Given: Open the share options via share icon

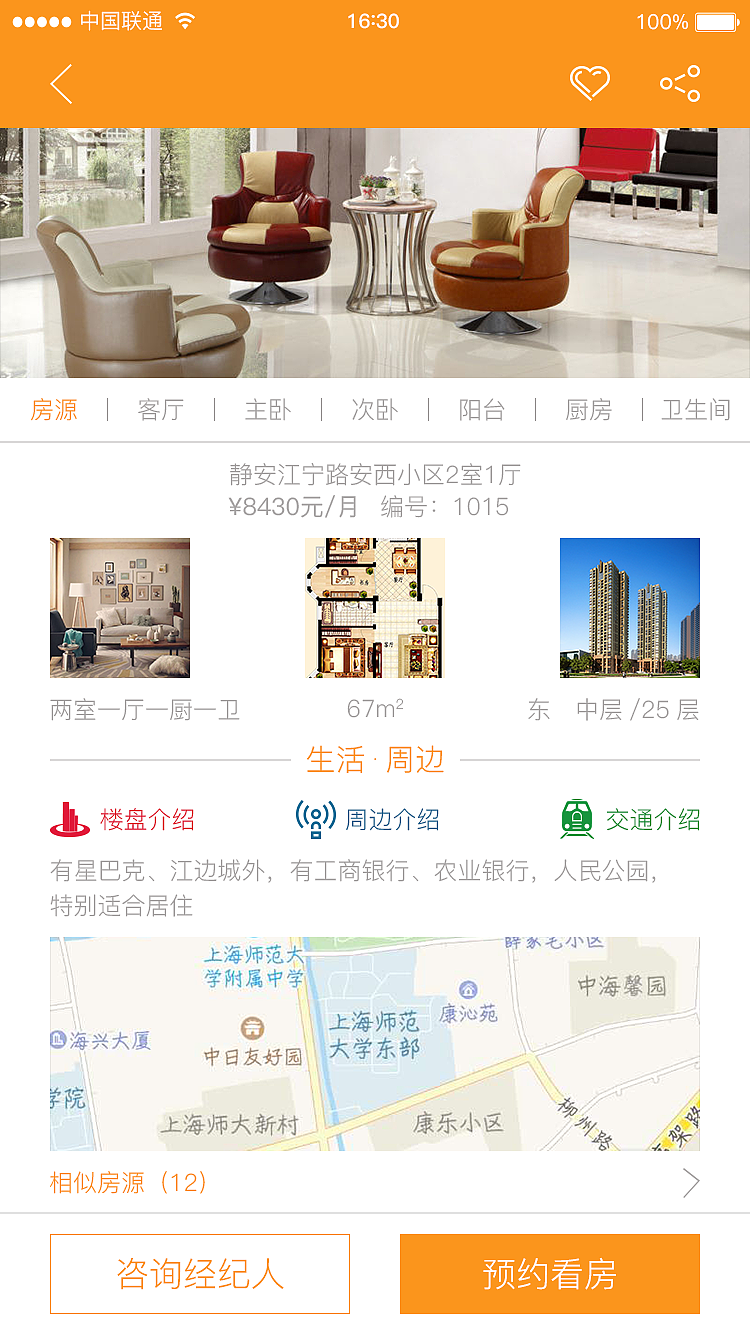Looking at the screenshot, I should 678,83.
